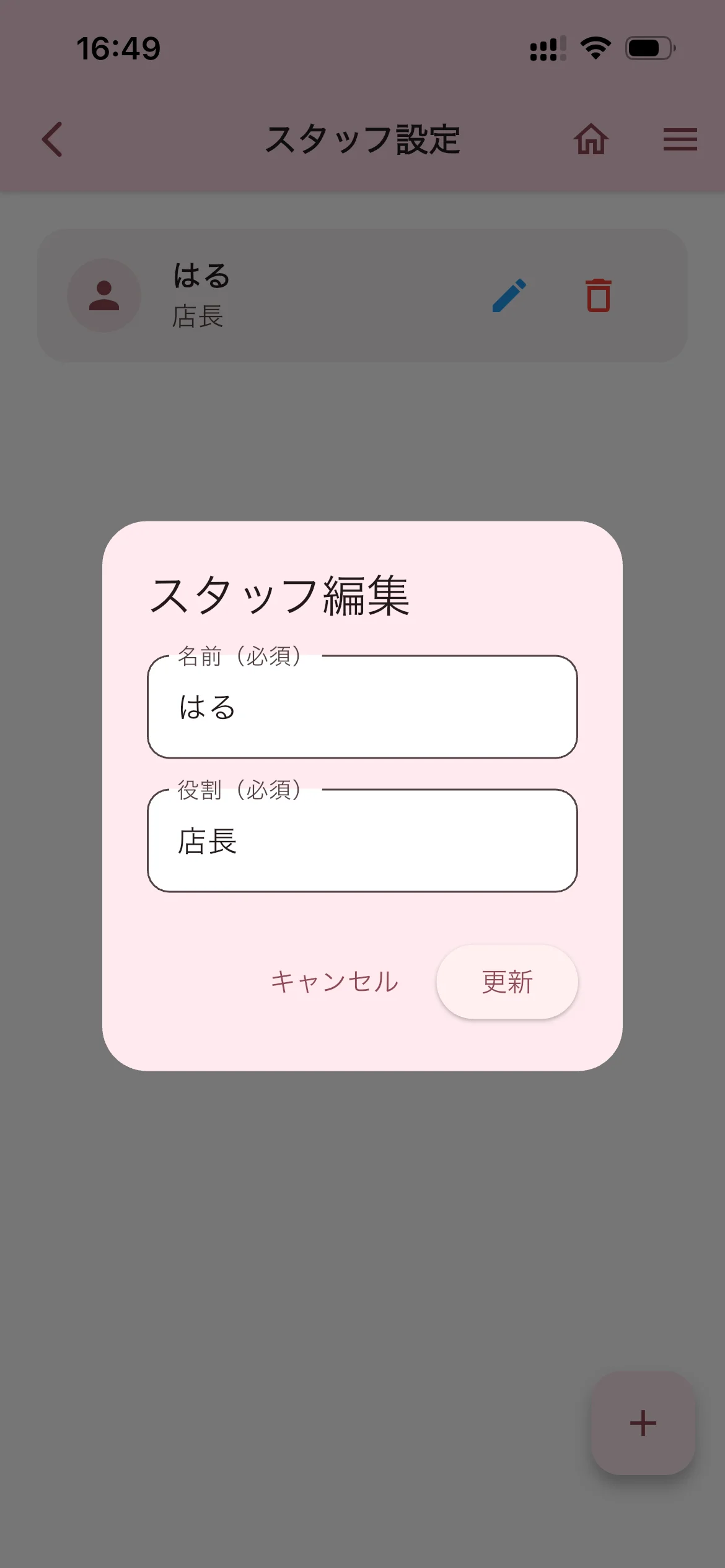Cancel with the キャンセル button
725x1568 pixels.
[335, 982]
